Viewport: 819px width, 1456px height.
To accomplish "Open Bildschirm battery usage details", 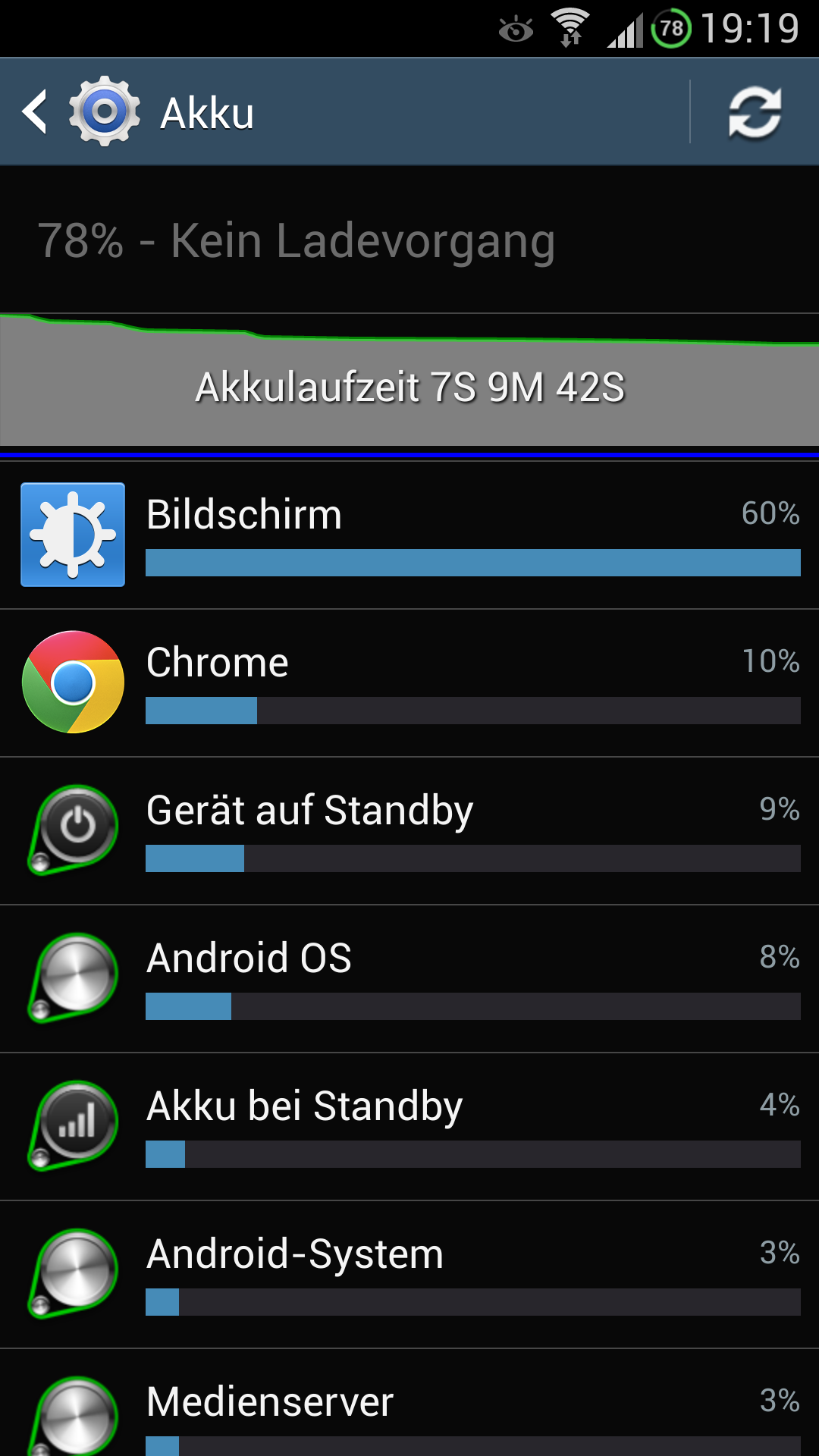I will point(409,535).
